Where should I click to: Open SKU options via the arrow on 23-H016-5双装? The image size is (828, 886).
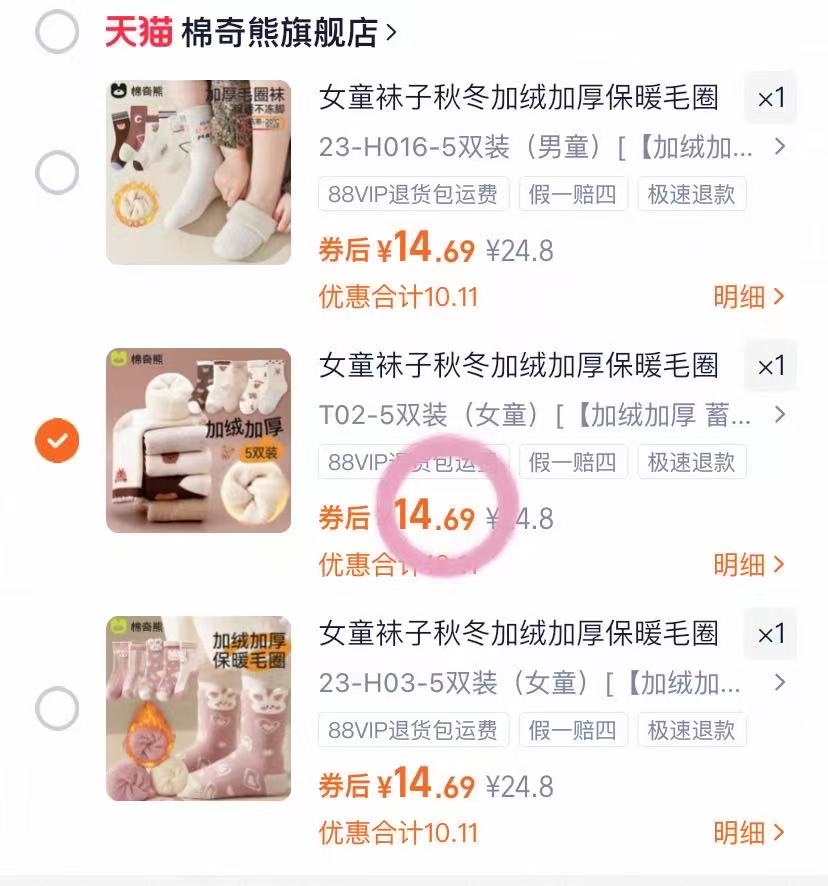[779, 147]
